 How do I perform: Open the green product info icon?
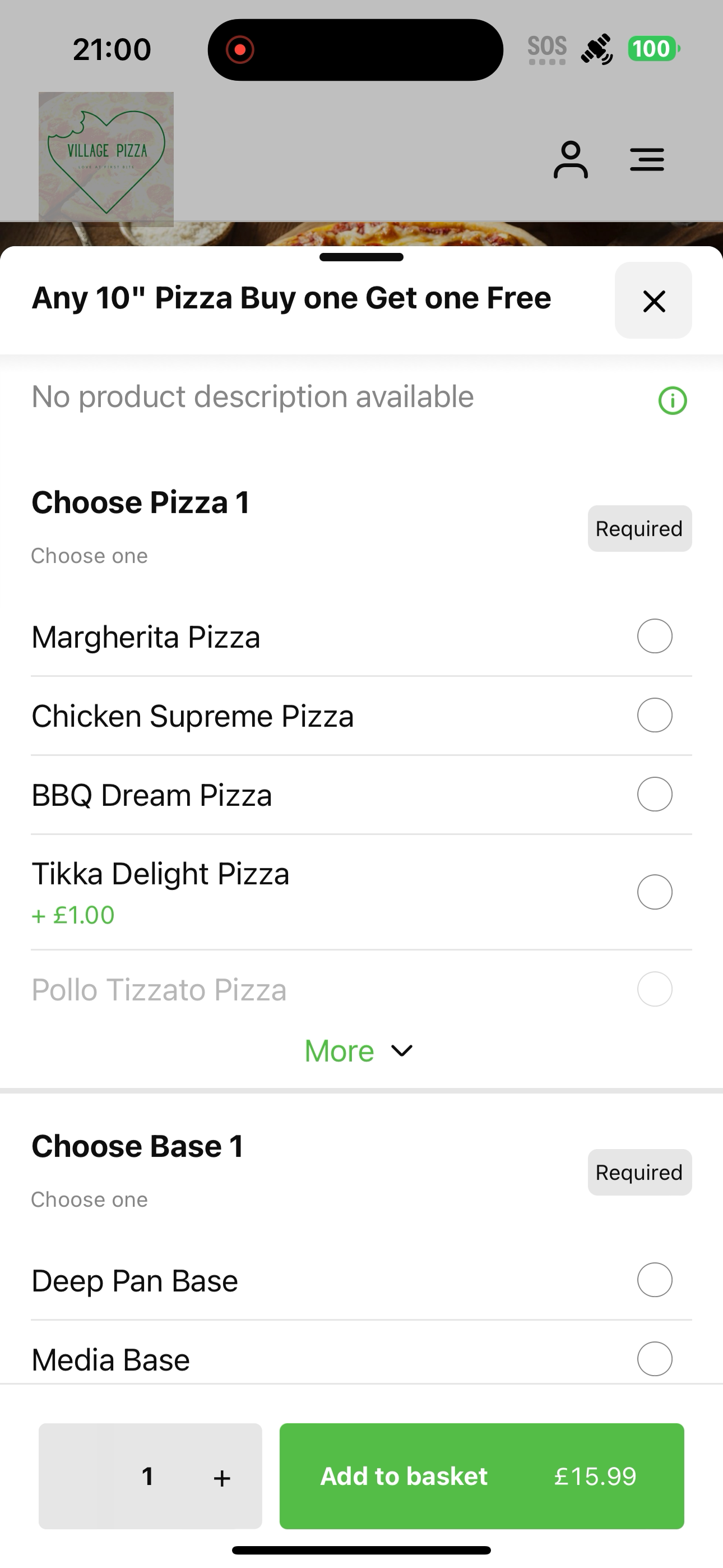click(673, 400)
